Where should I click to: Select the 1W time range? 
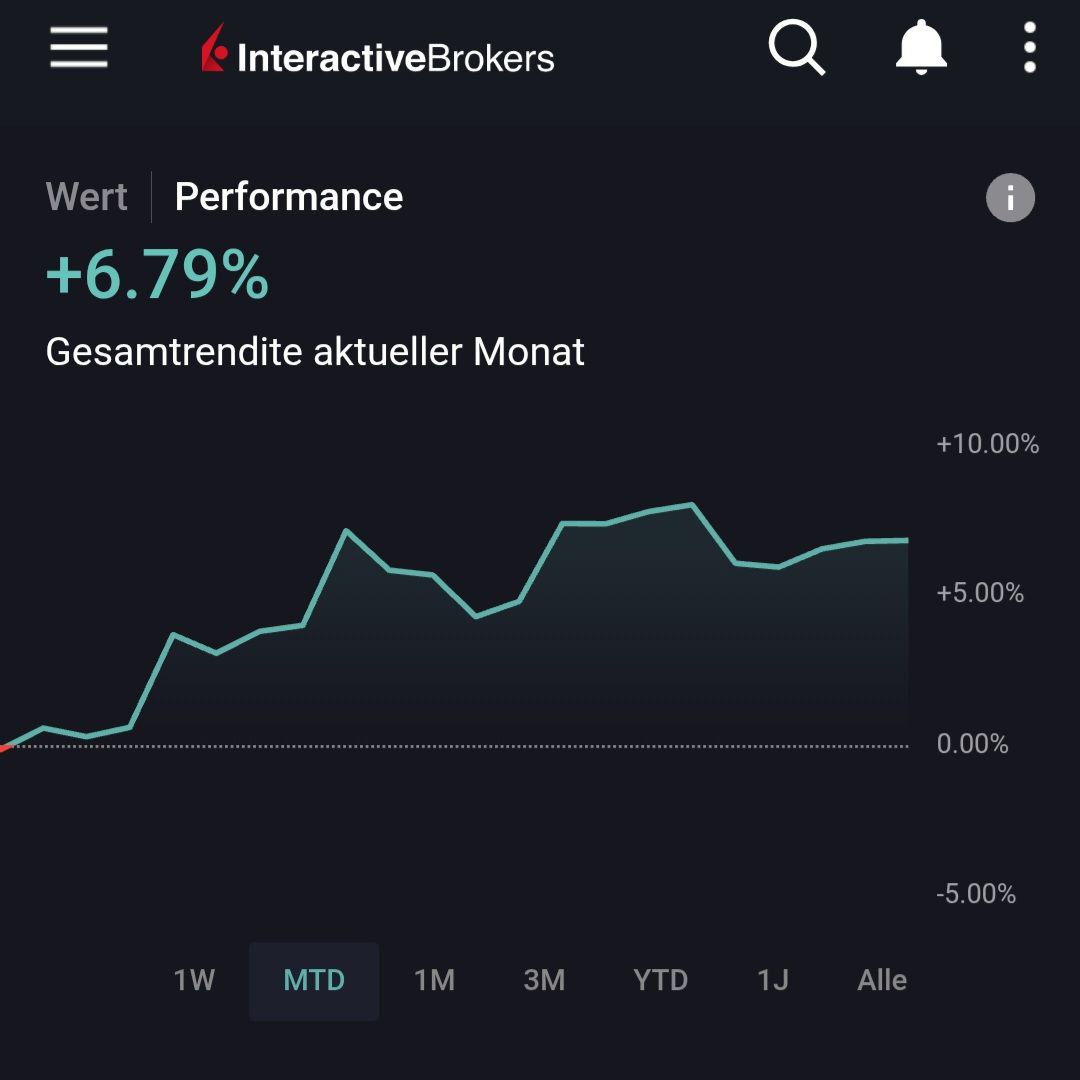click(x=194, y=980)
